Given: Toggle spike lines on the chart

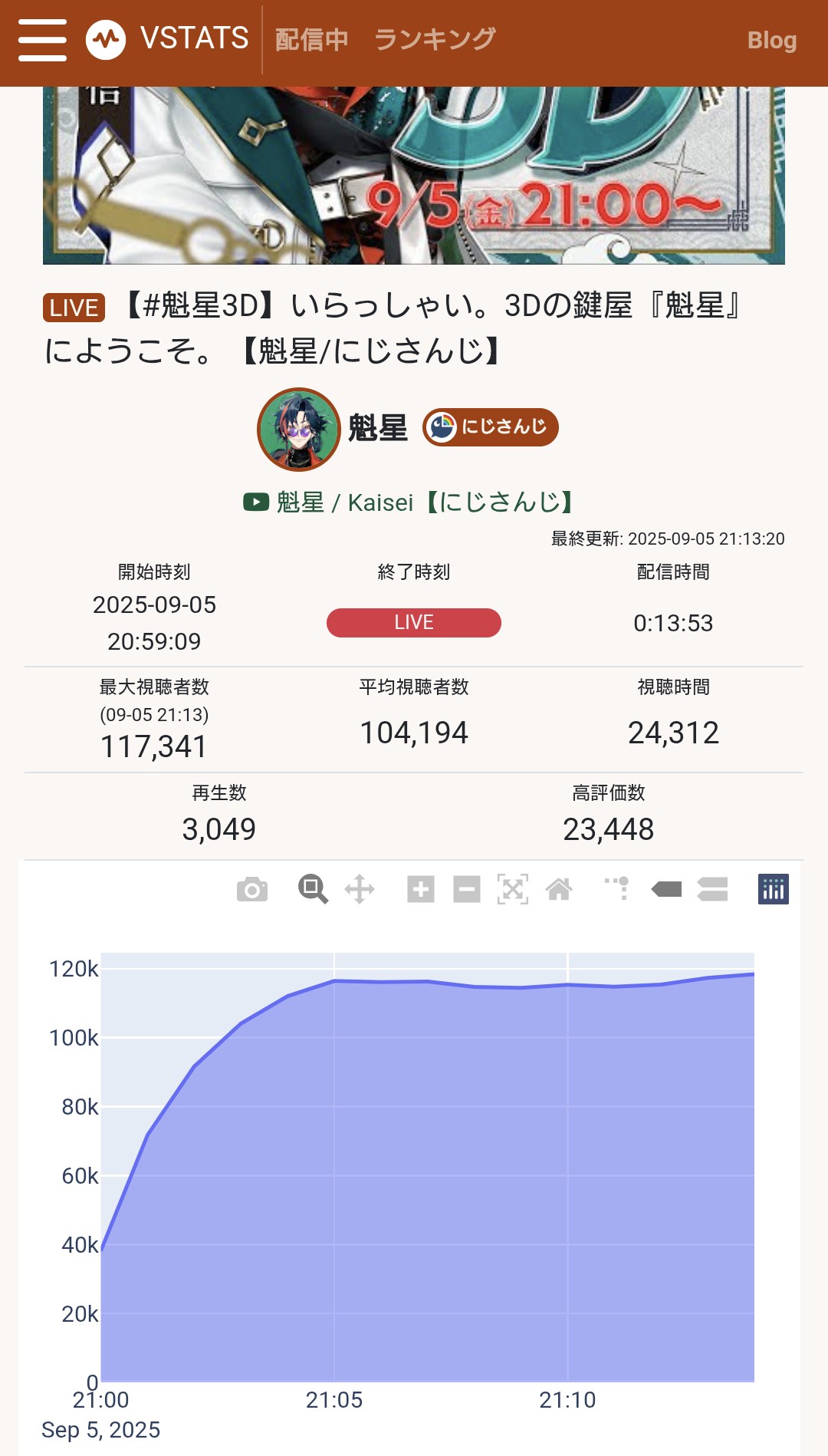Looking at the screenshot, I should click(618, 889).
